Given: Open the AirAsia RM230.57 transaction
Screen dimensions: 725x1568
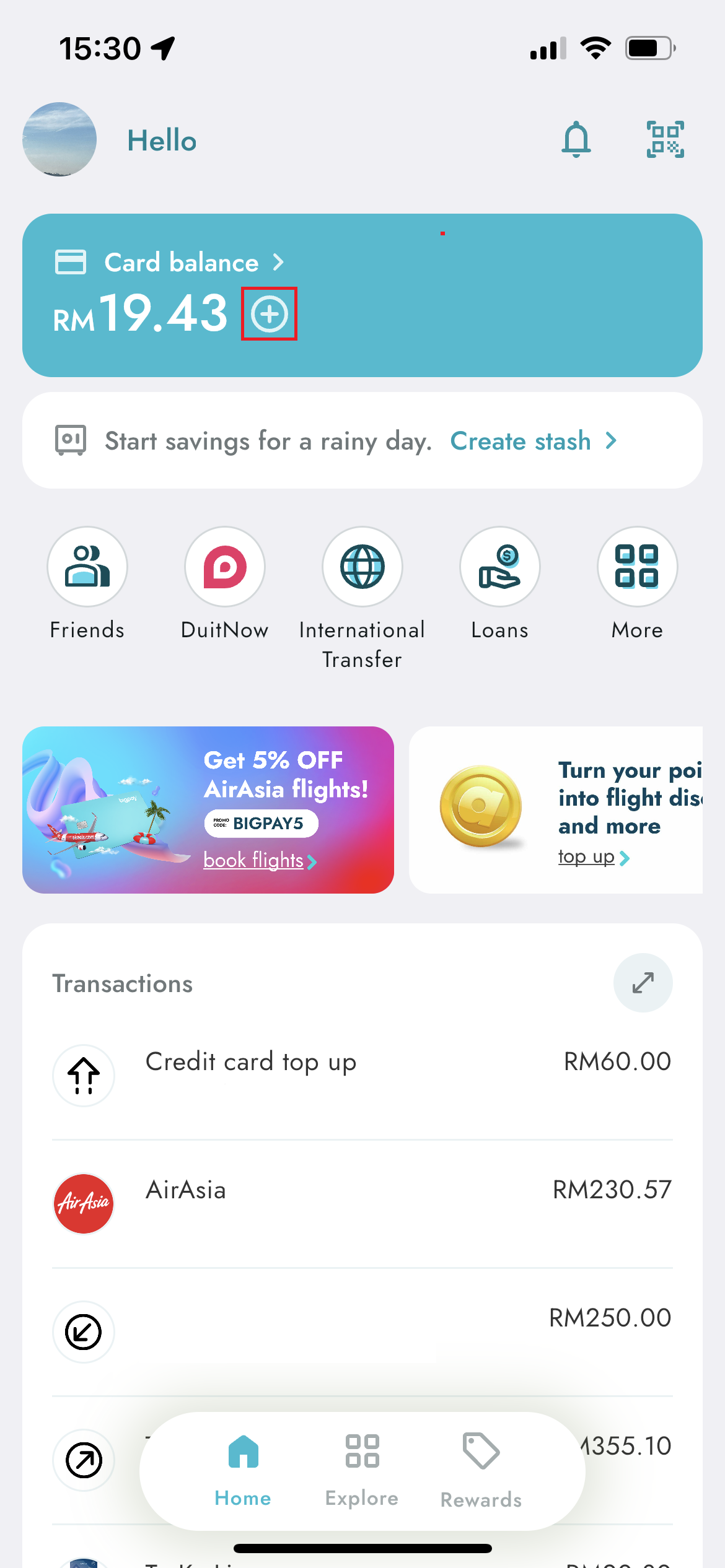Looking at the screenshot, I should 362,1203.
